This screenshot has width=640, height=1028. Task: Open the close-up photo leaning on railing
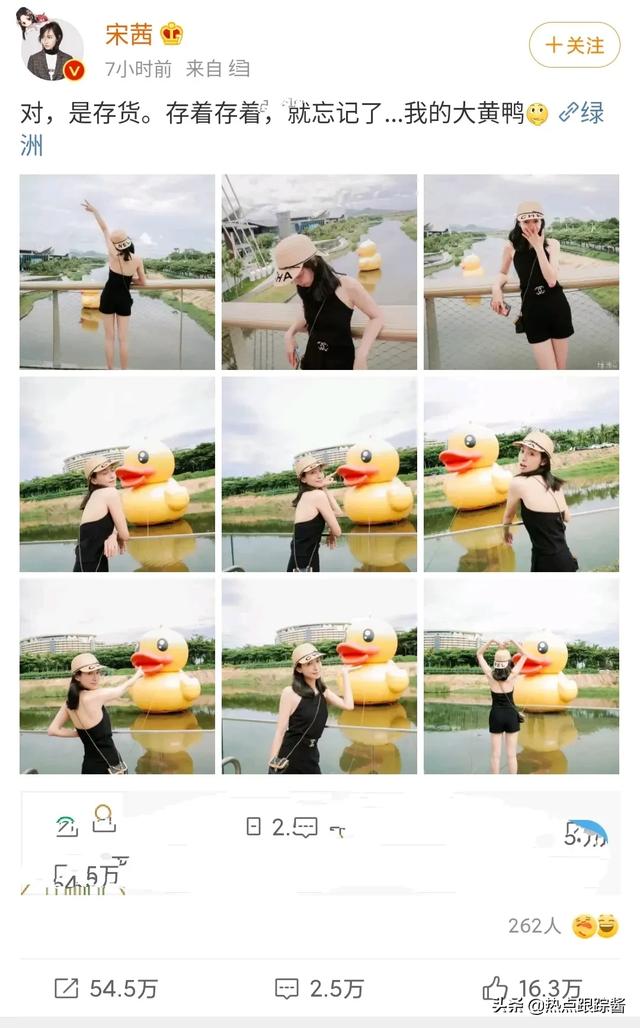319,272
